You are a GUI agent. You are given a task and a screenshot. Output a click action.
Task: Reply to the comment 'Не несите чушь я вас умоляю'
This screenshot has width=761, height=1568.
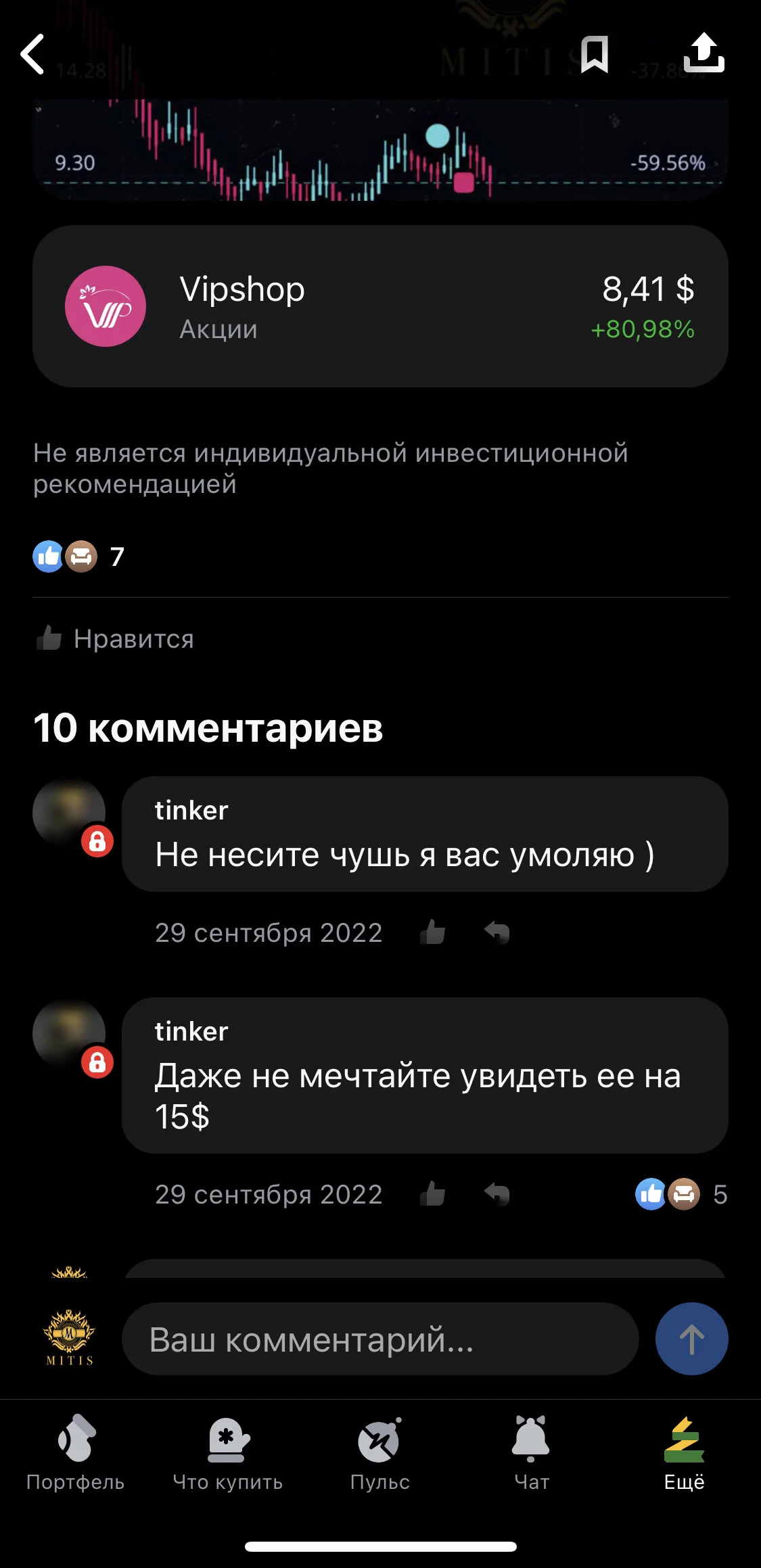[x=497, y=932]
